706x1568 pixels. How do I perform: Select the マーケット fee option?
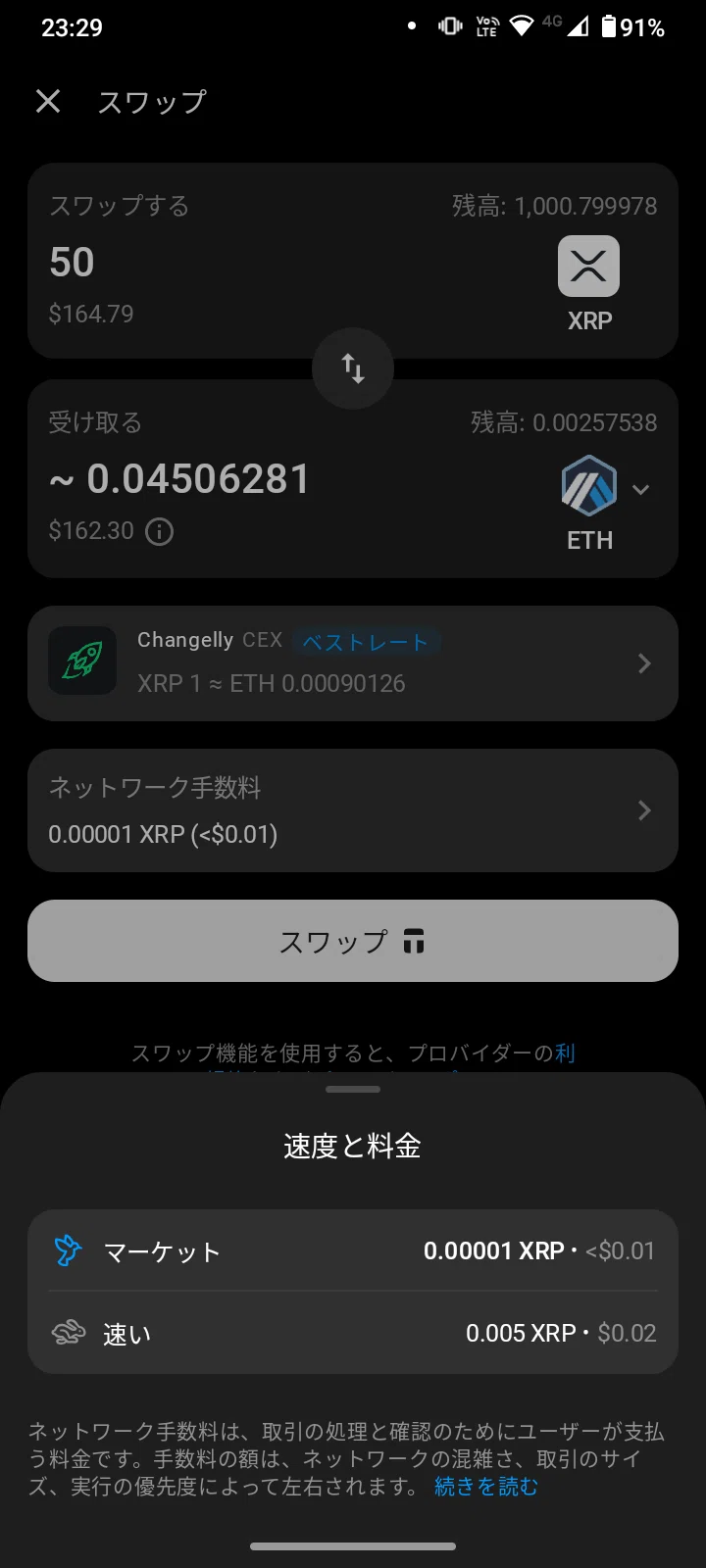353,1250
